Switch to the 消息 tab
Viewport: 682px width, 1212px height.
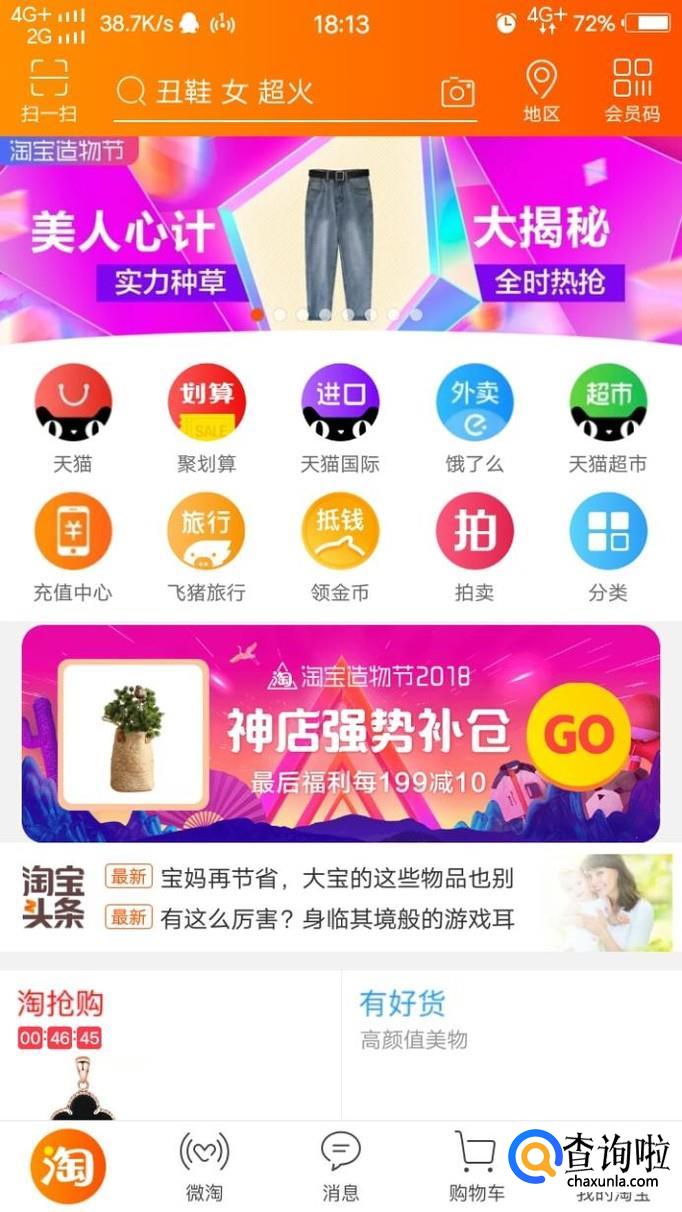(340, 1166)
